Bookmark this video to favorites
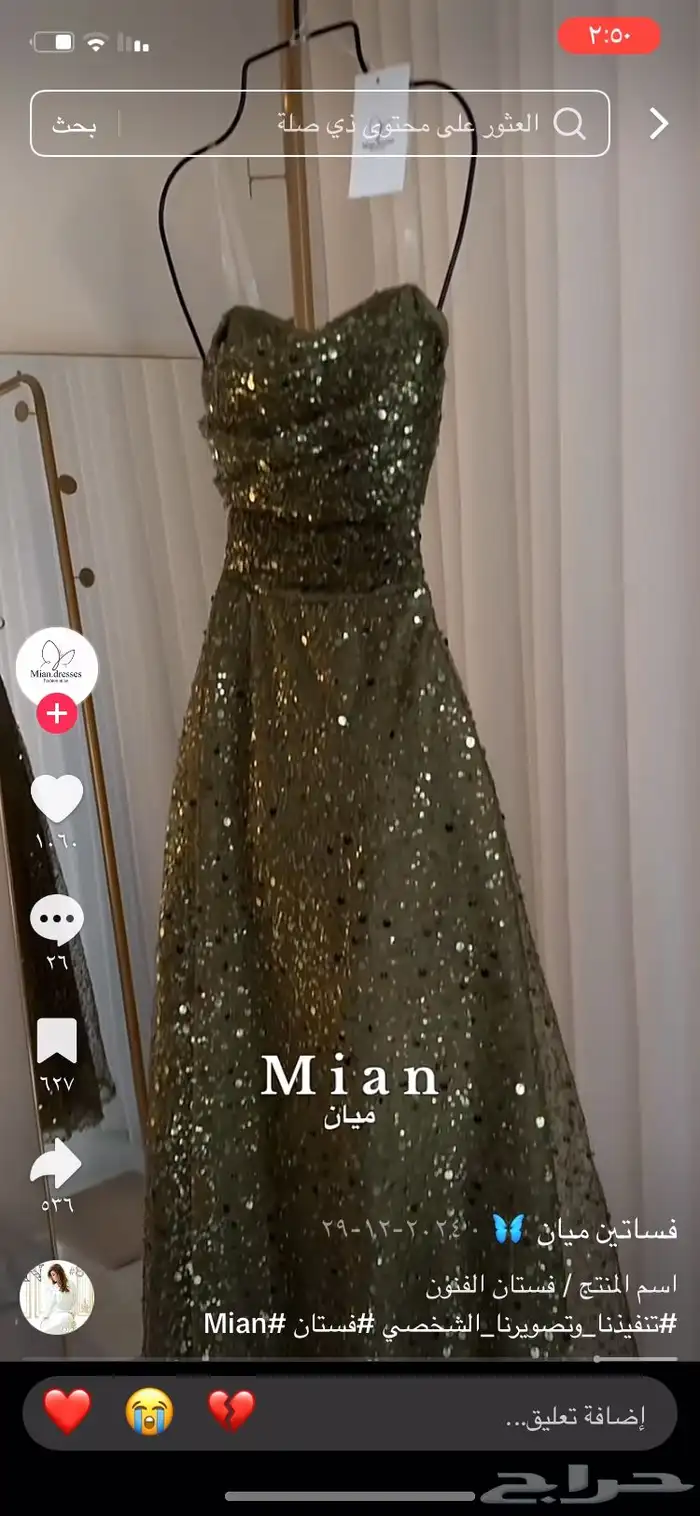The width and height of the screenshot is (700, 1516). (x=57, y=1041)
